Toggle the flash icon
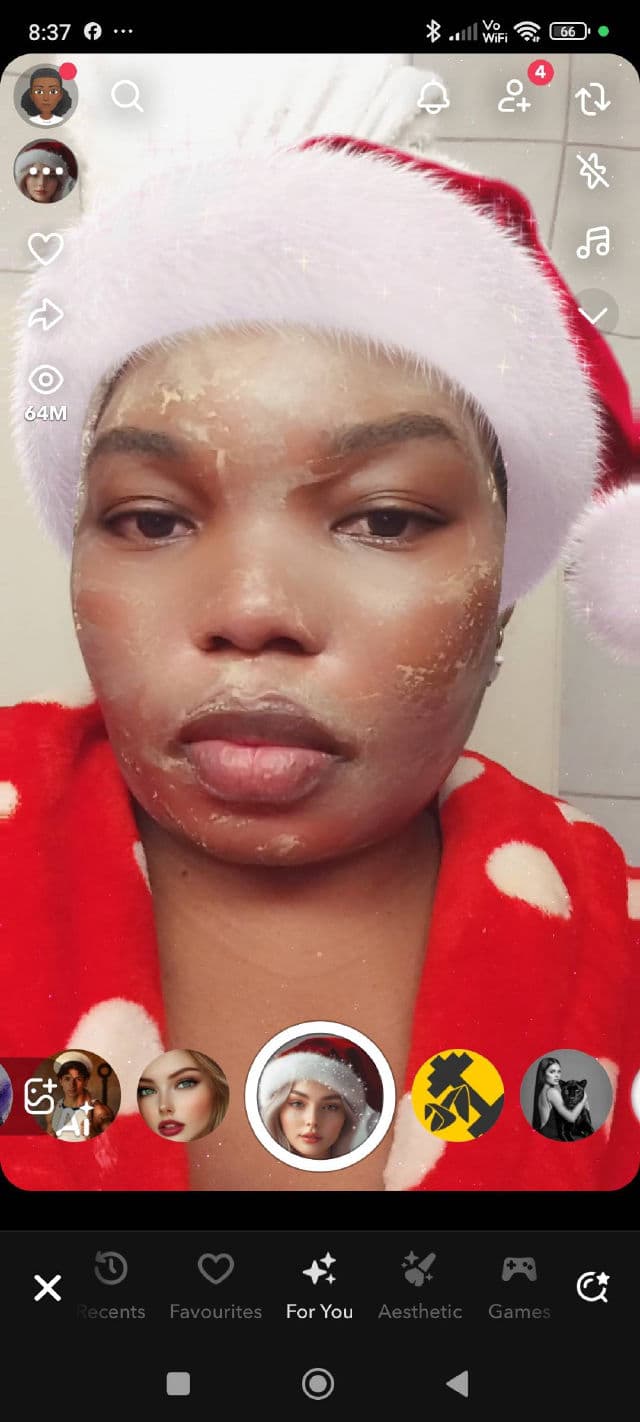The height and width of the screenshot is (1422, 640). click(x=593, y=171)
